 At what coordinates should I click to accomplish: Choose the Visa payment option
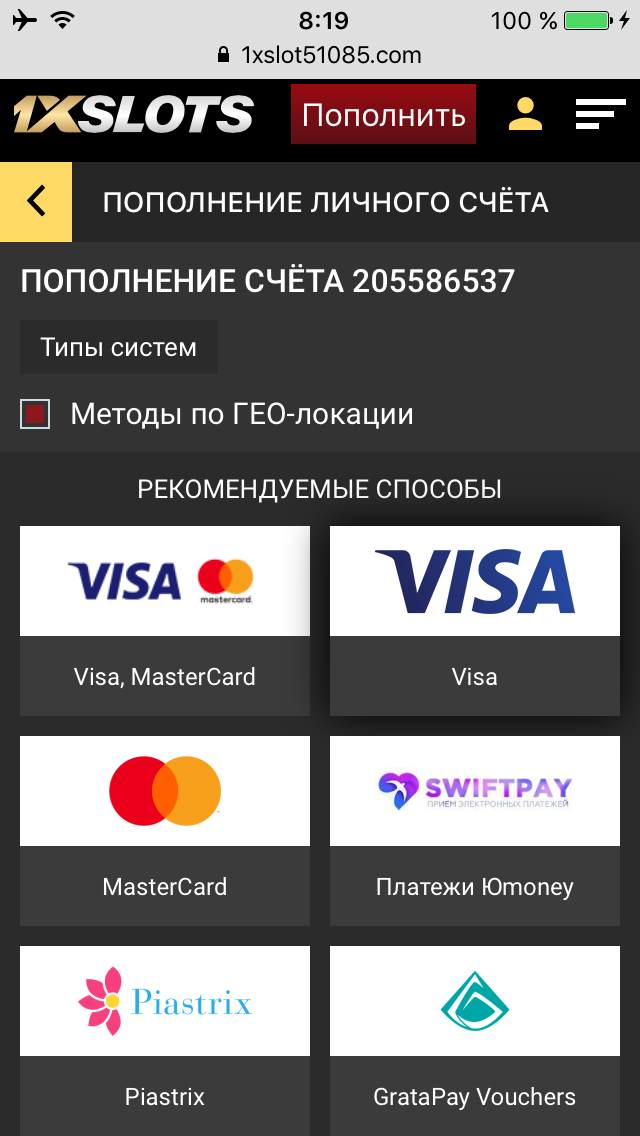tap(475, 620)
